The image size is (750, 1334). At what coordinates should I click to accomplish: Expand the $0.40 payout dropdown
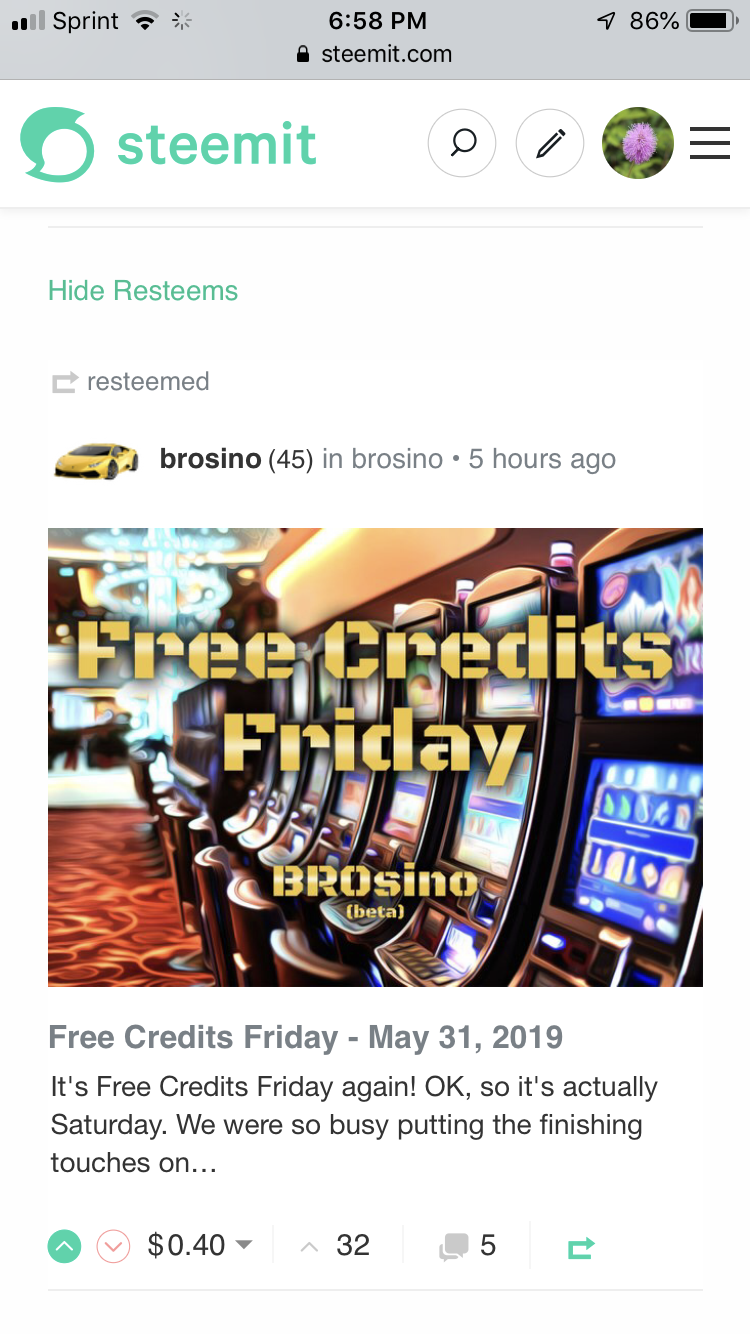pos(200,1245)
